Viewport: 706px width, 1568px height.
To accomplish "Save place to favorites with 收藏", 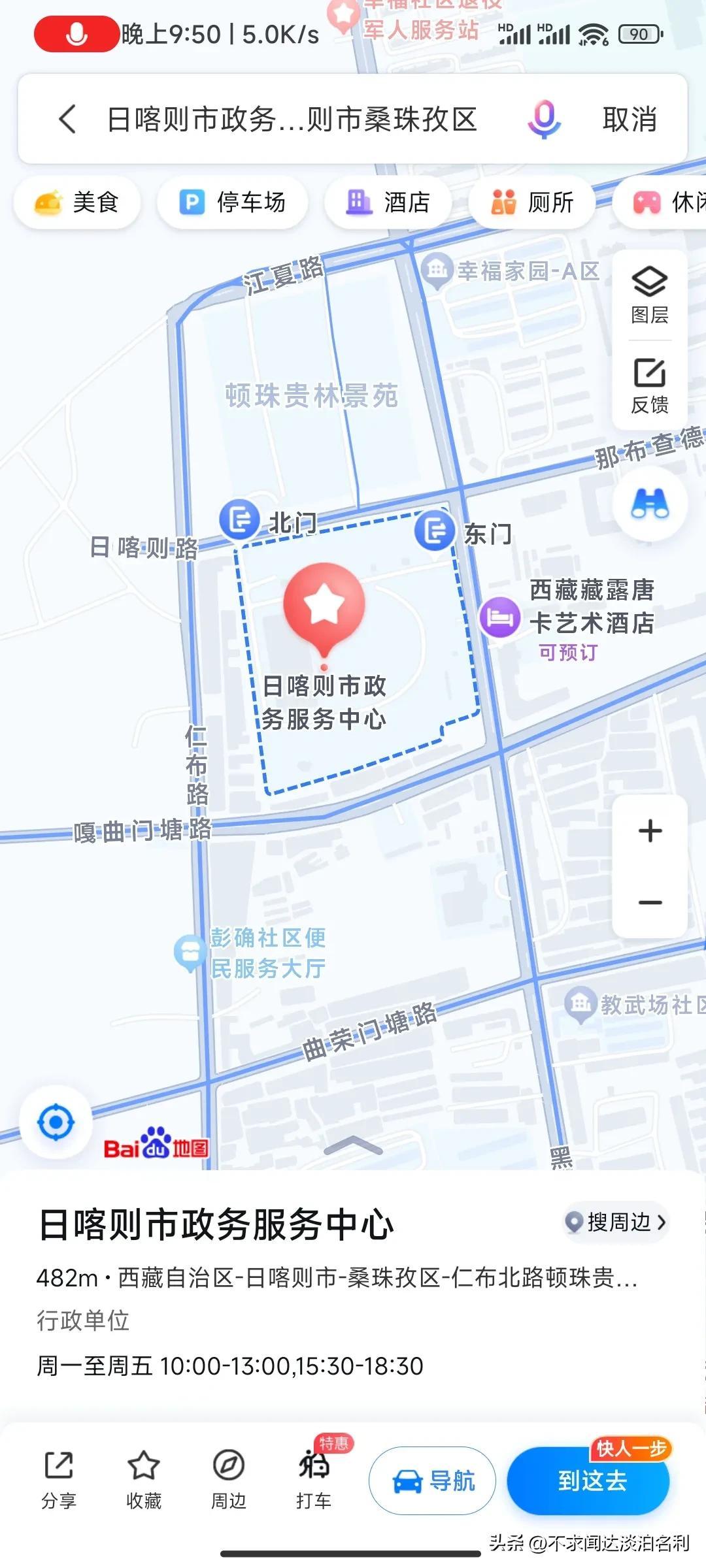I will tap(144, 1479).
